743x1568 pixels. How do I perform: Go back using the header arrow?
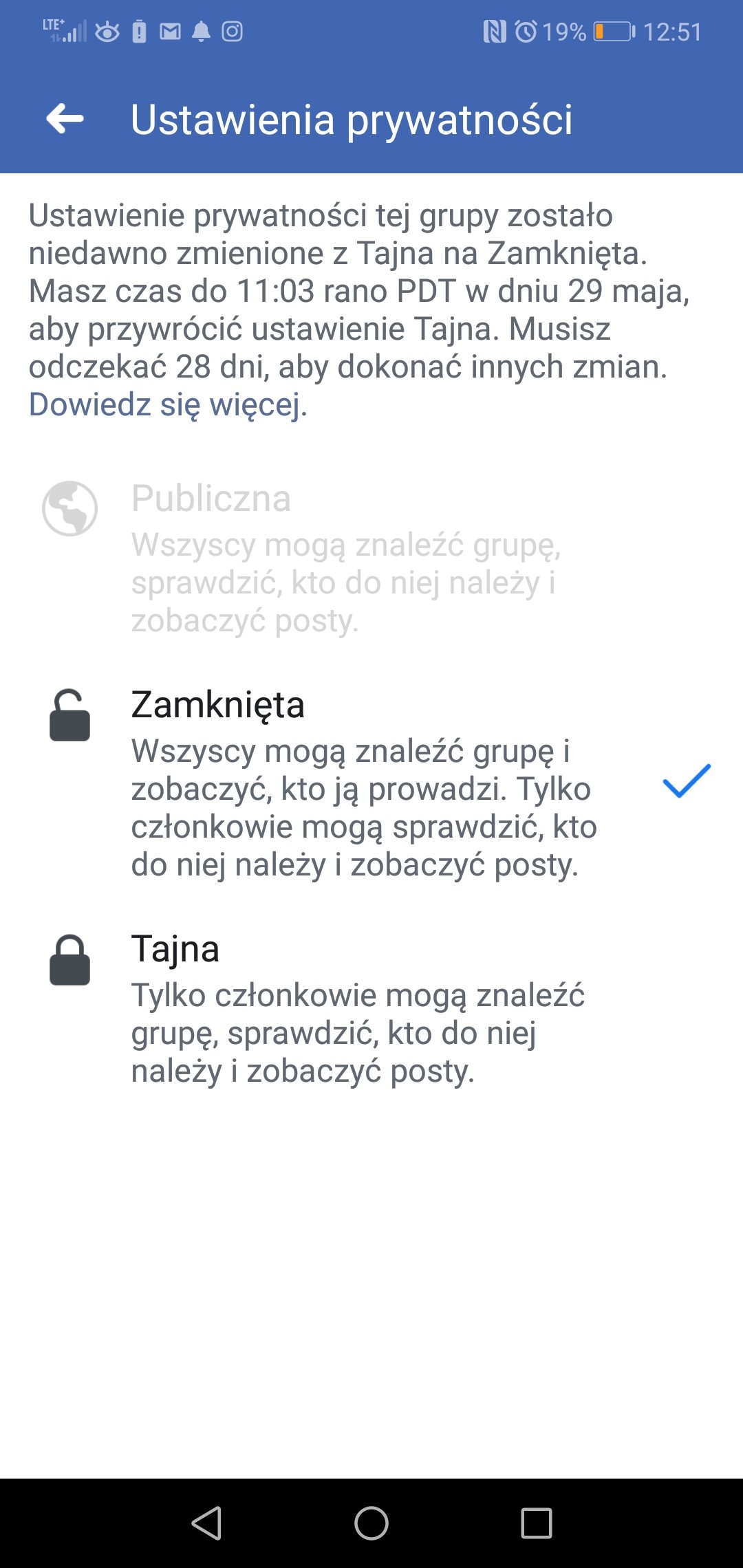tap(65, 119)
